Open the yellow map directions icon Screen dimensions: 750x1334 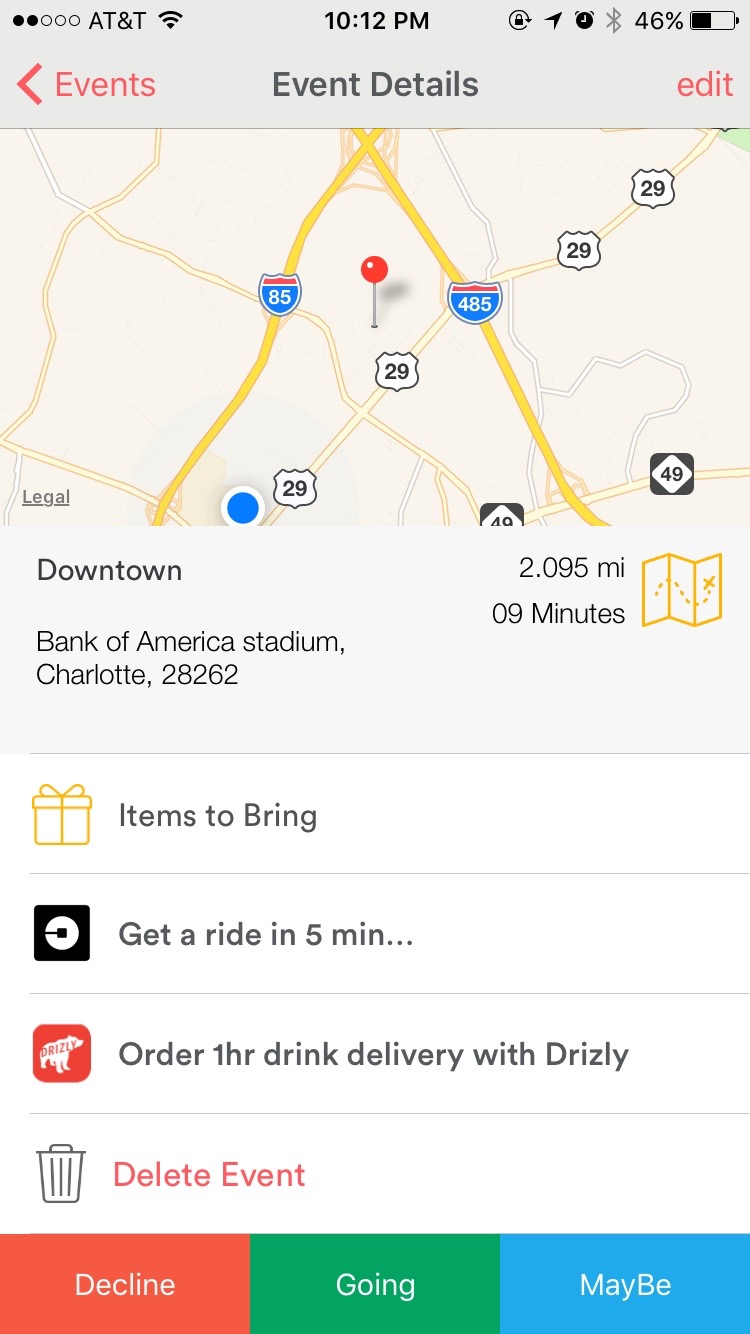(682, 590)
